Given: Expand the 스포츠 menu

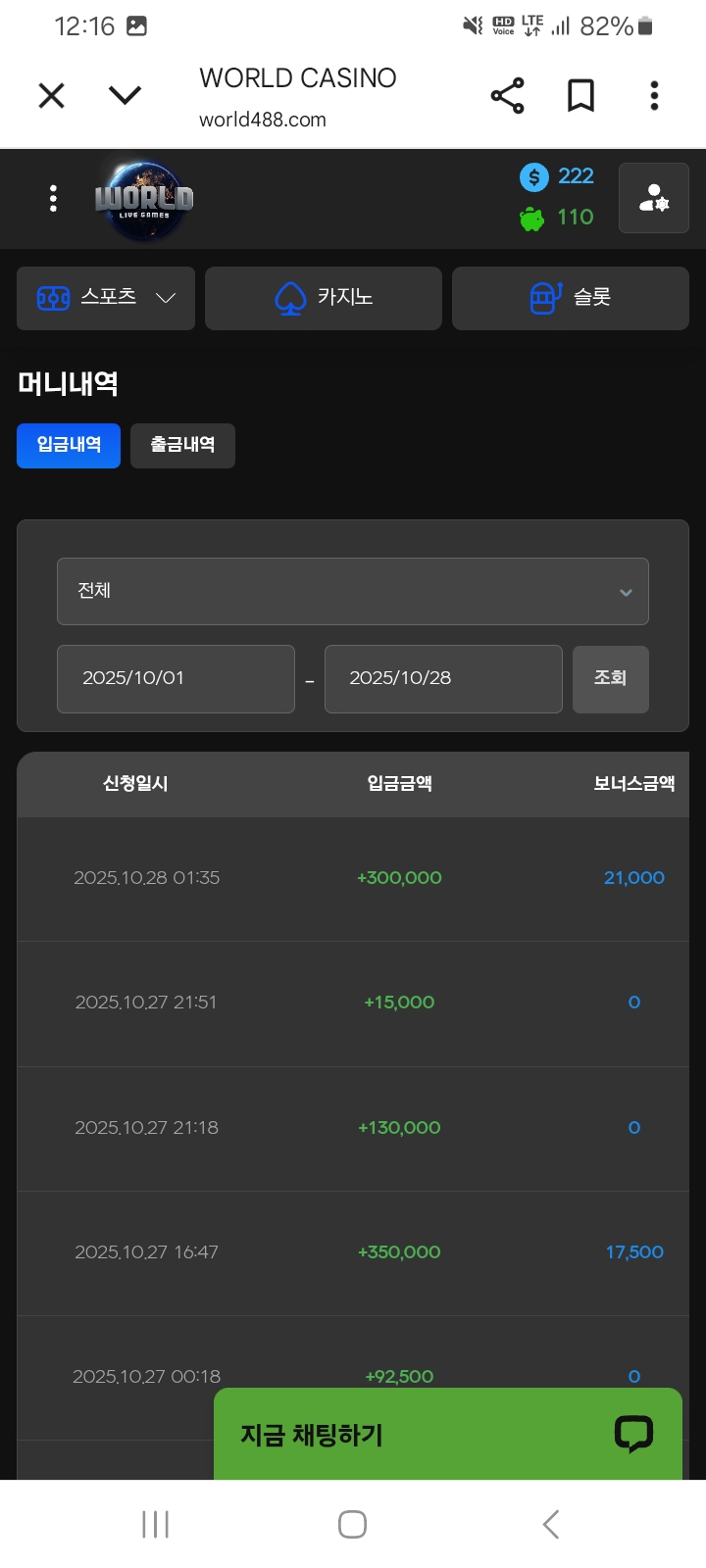Looking at the screenshot, I should 106,298.
